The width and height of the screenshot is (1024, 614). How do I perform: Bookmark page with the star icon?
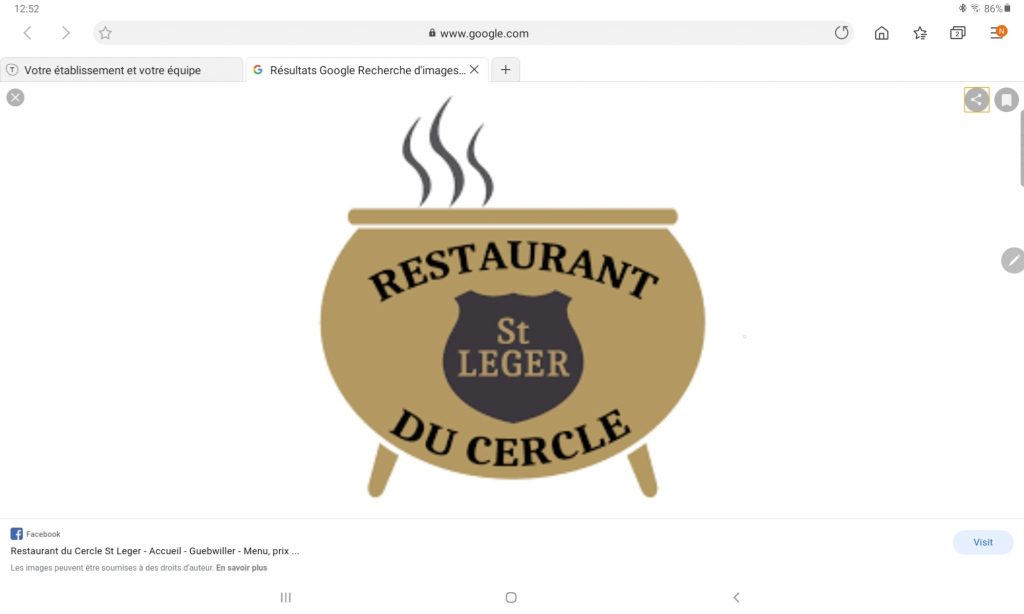coord(105,33)
